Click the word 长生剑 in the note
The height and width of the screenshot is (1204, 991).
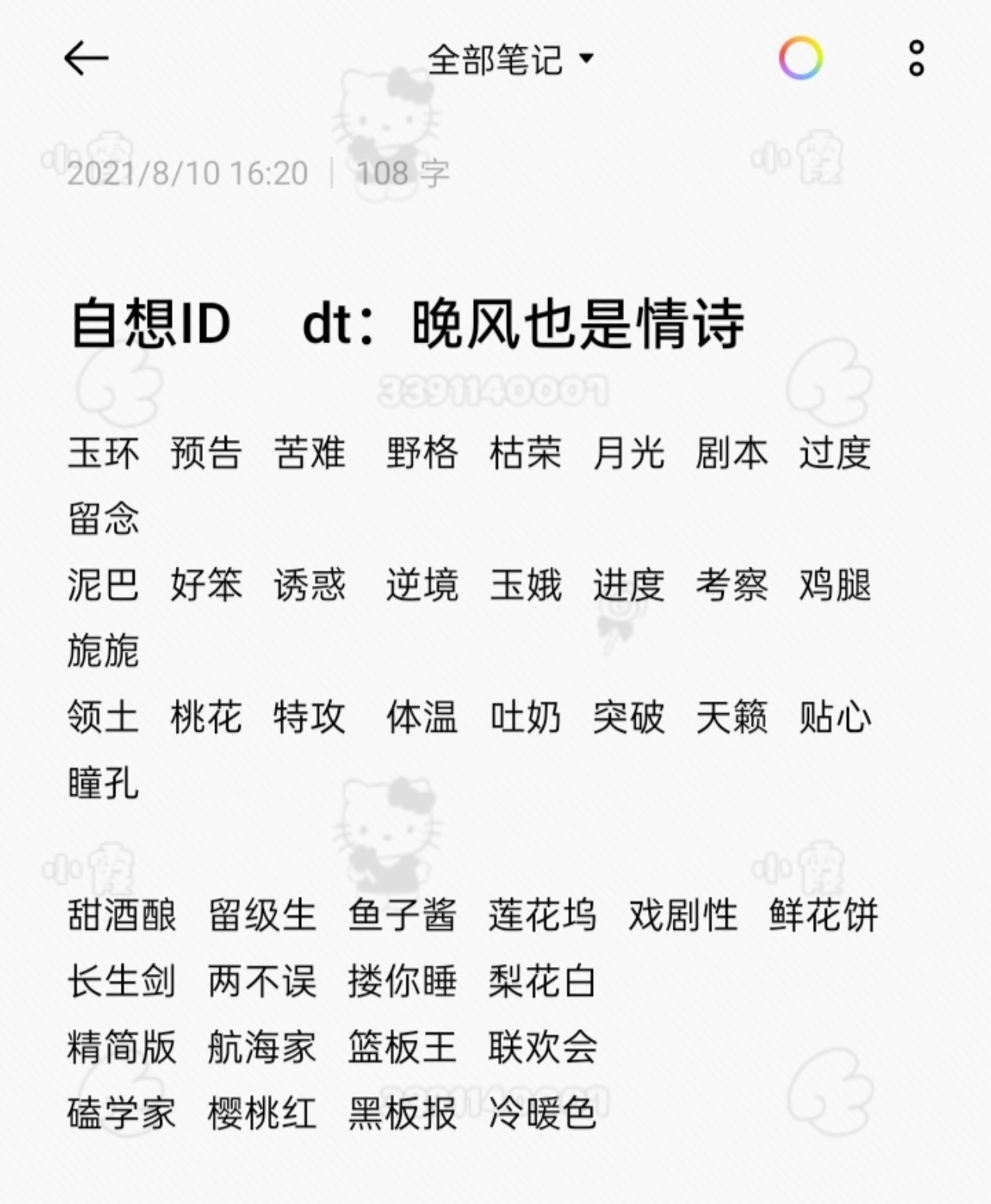pos(121,981)
